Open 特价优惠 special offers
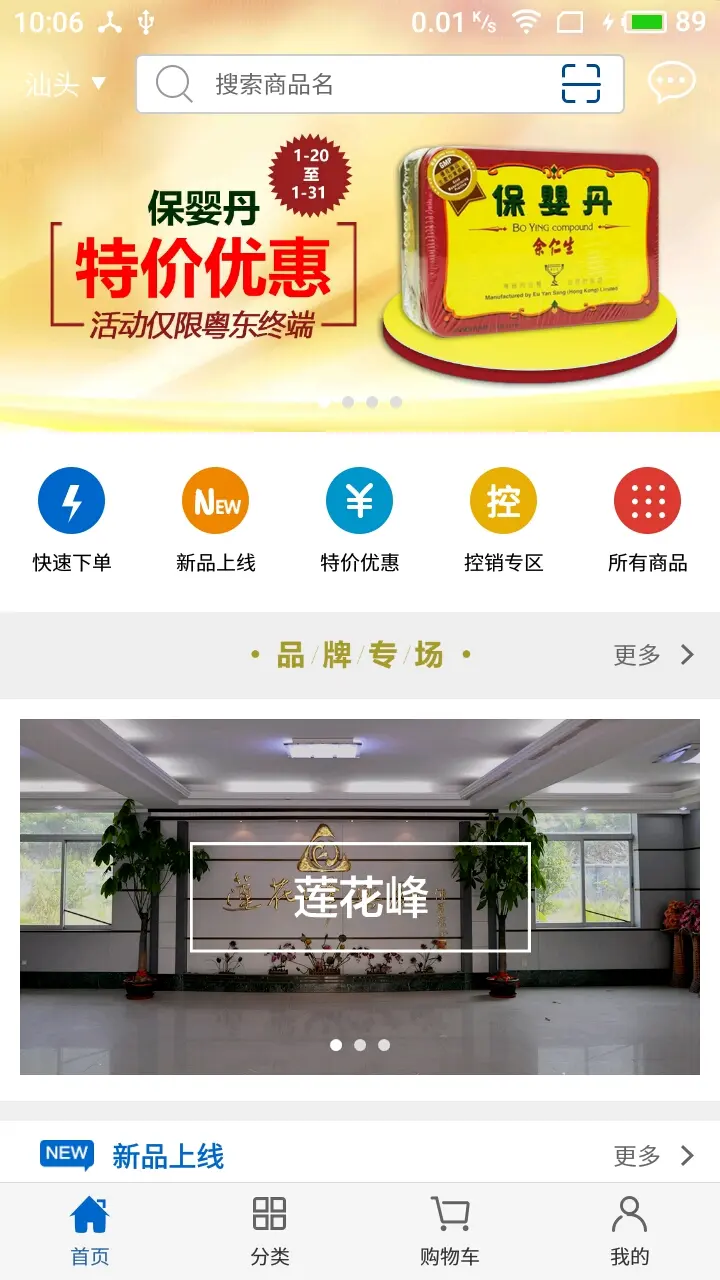 coord(360,521)
